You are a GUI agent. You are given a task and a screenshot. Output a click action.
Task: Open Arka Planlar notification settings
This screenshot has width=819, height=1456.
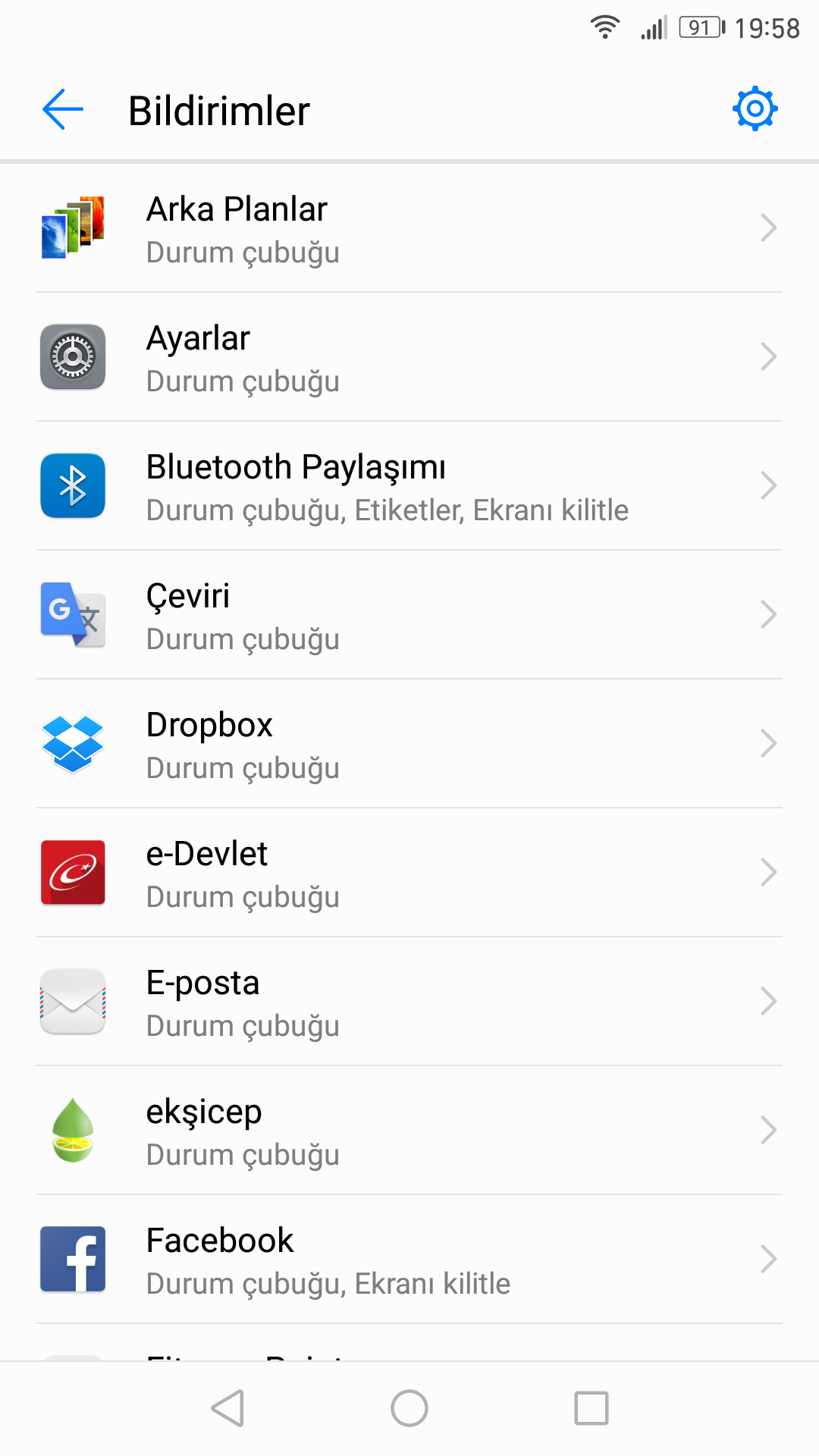(409, 228)
